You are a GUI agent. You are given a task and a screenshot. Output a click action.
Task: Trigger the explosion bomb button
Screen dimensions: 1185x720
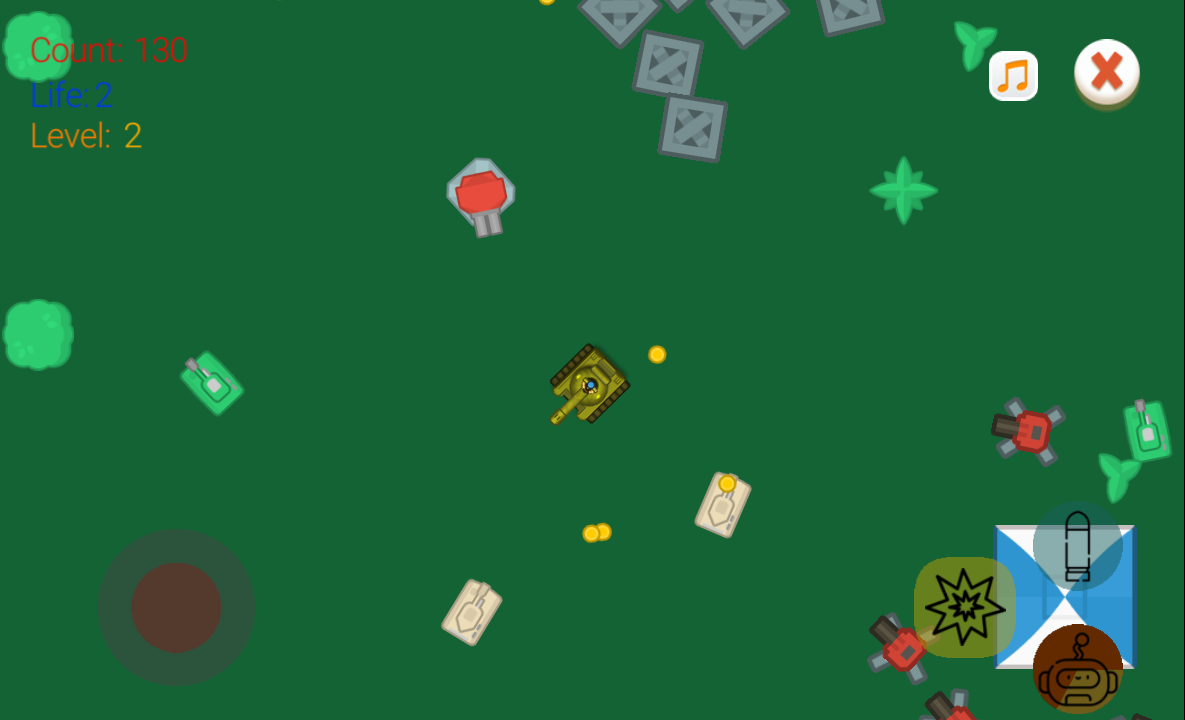point(964,607)
